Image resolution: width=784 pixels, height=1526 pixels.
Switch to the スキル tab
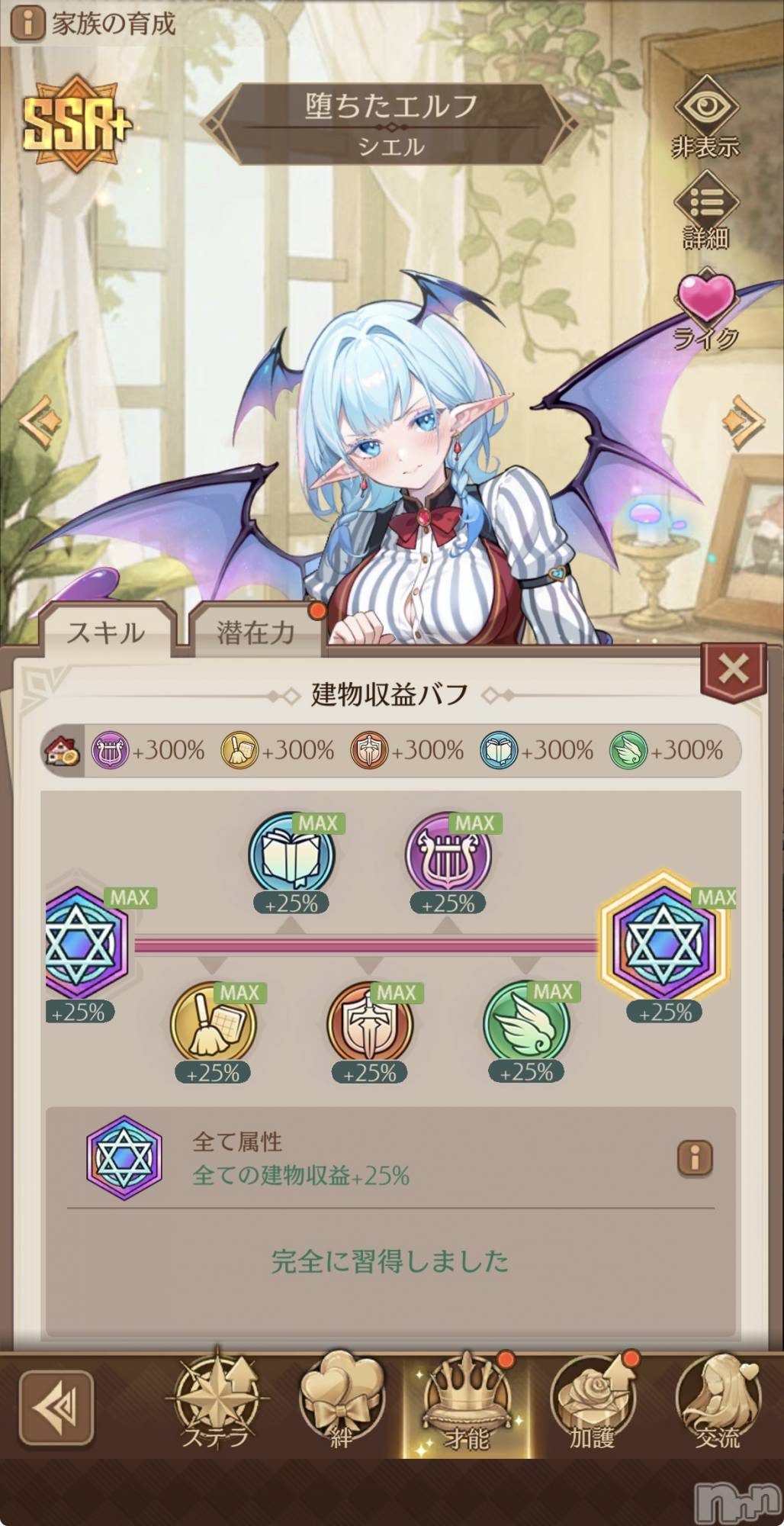(x=107, y=631)
